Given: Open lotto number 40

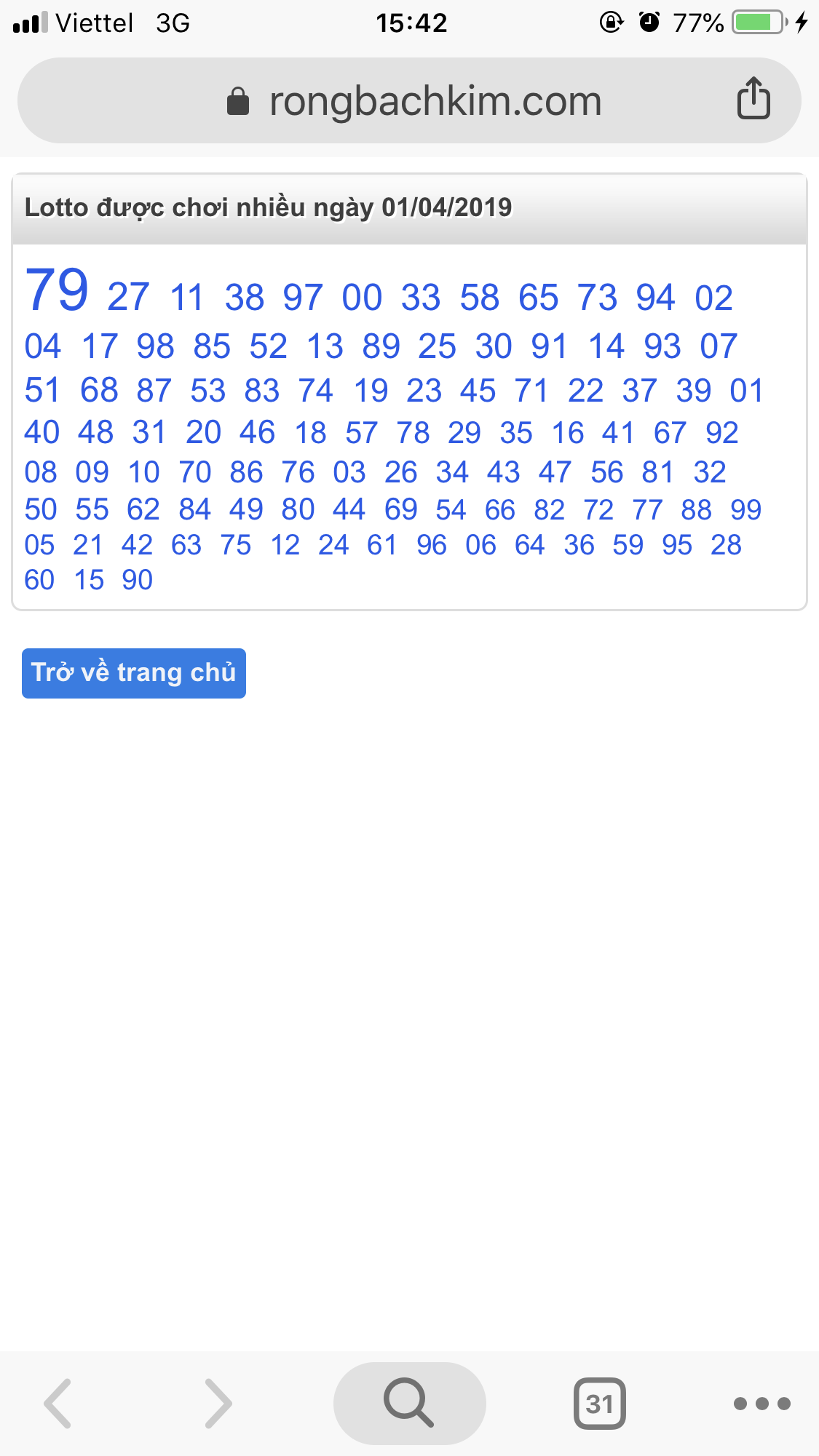Looking at the screenshot, I should click(41, 432).
